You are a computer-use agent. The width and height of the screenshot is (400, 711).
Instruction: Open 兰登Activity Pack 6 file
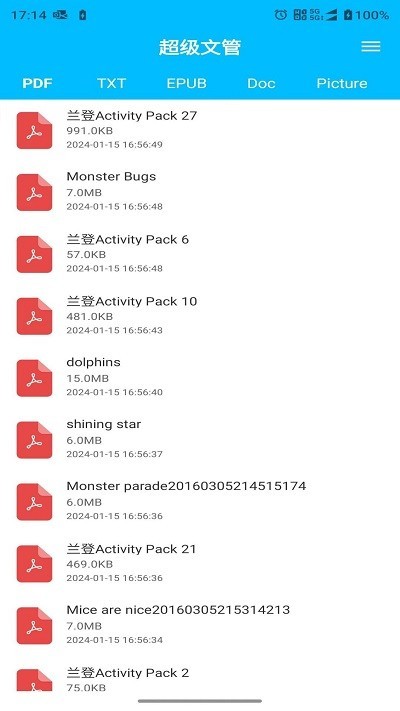click(200, 254)
